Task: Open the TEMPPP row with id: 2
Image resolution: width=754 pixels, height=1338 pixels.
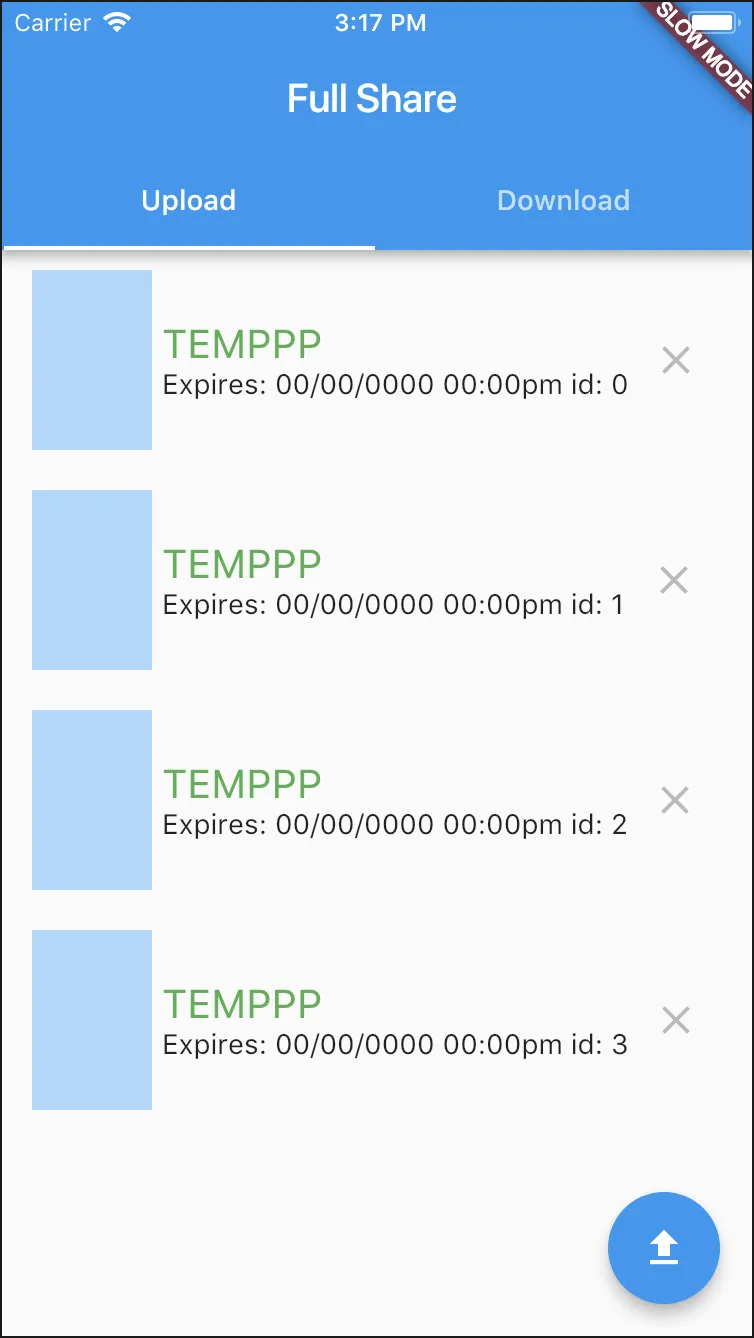Action: click(x=394, y=802)
